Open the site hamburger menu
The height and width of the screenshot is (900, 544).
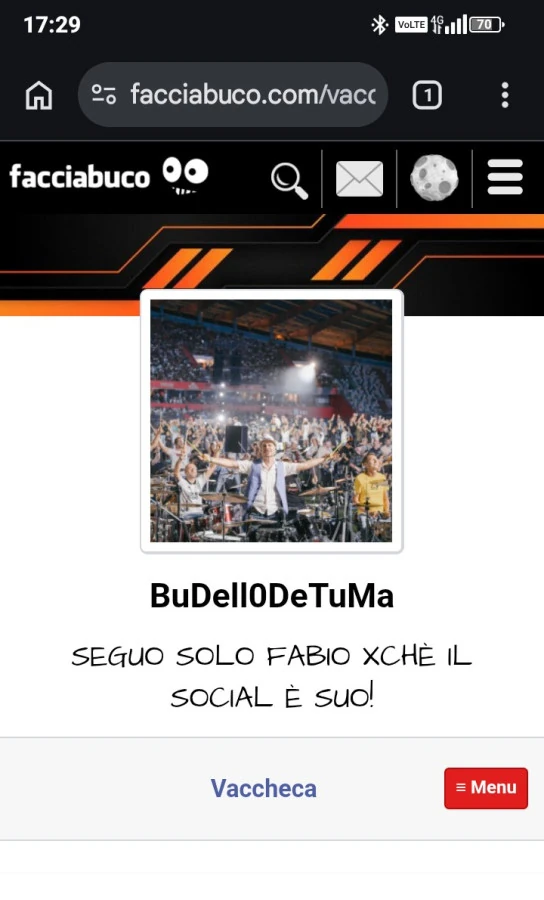[505, 177]
